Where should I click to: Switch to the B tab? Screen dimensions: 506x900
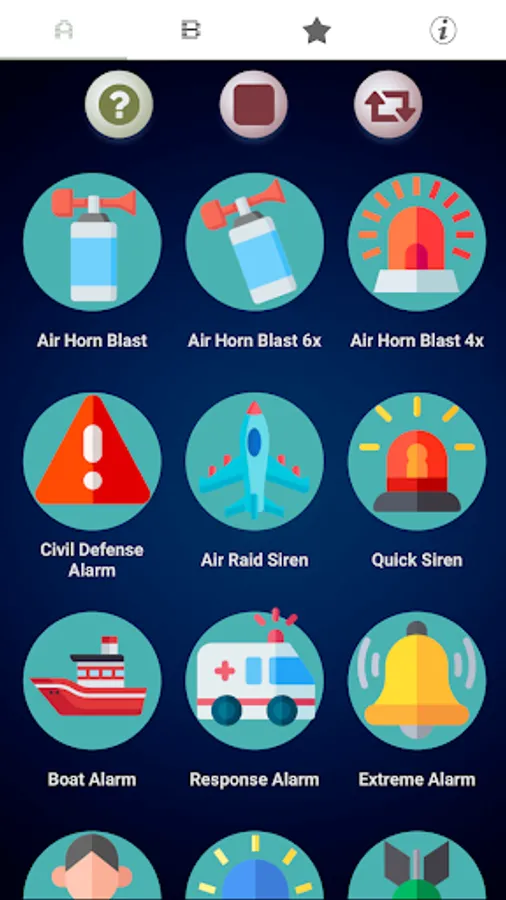[190, 29]
